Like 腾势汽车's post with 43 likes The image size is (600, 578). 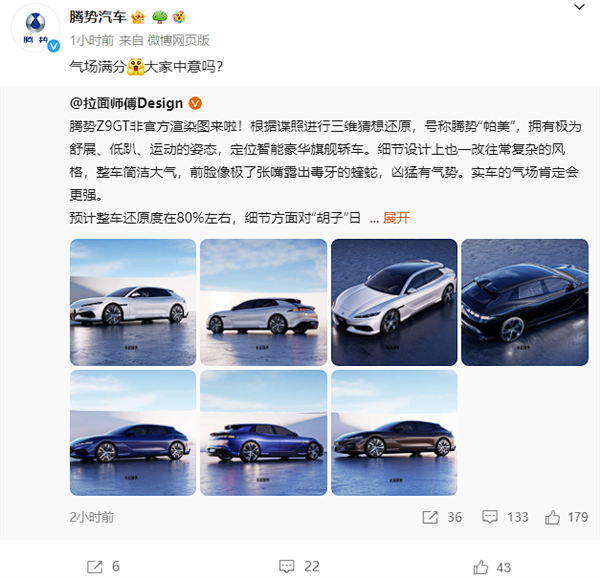click(x=490, y=566)
